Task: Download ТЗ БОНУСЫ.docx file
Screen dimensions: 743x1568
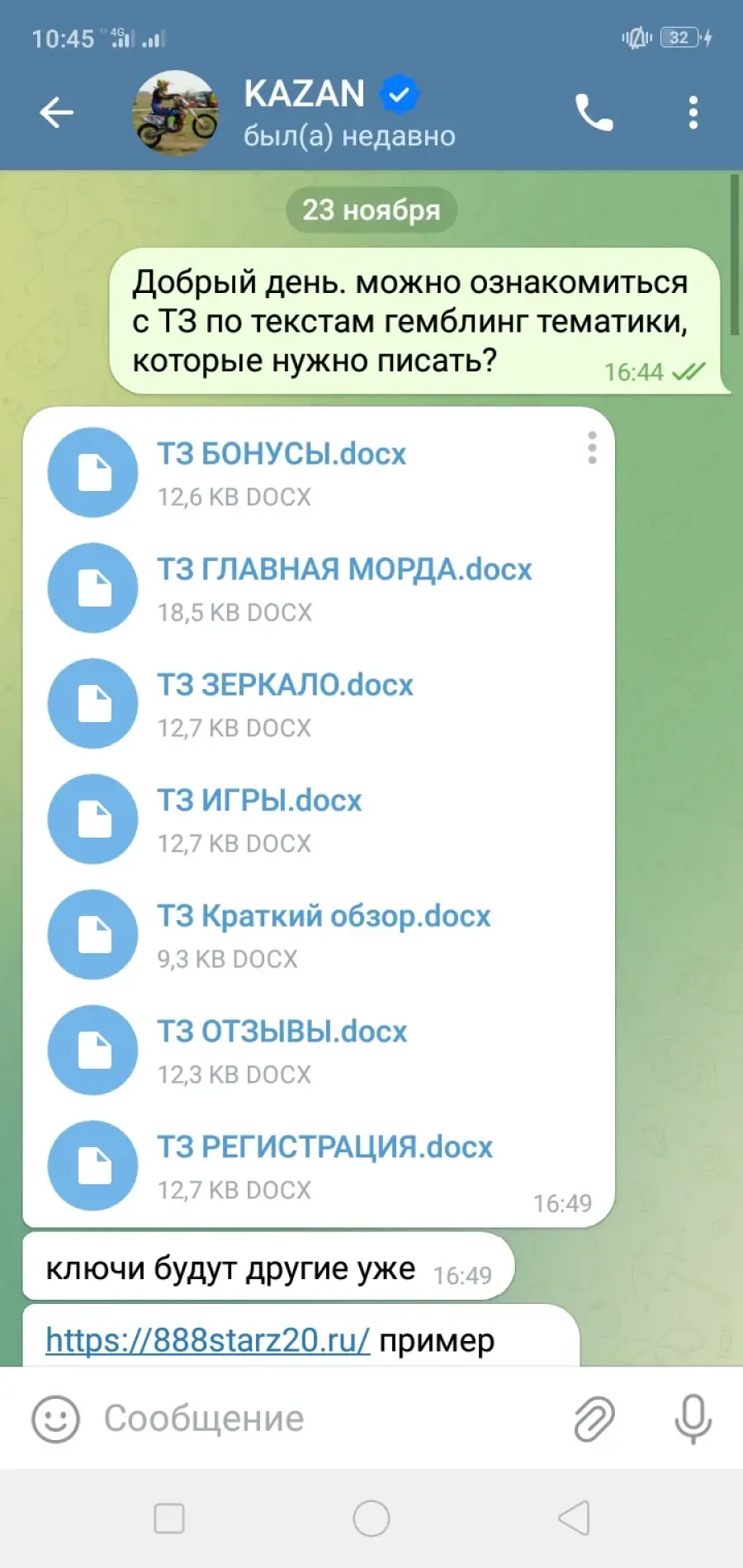Action: pyautogui.click(x=92, y=472)
